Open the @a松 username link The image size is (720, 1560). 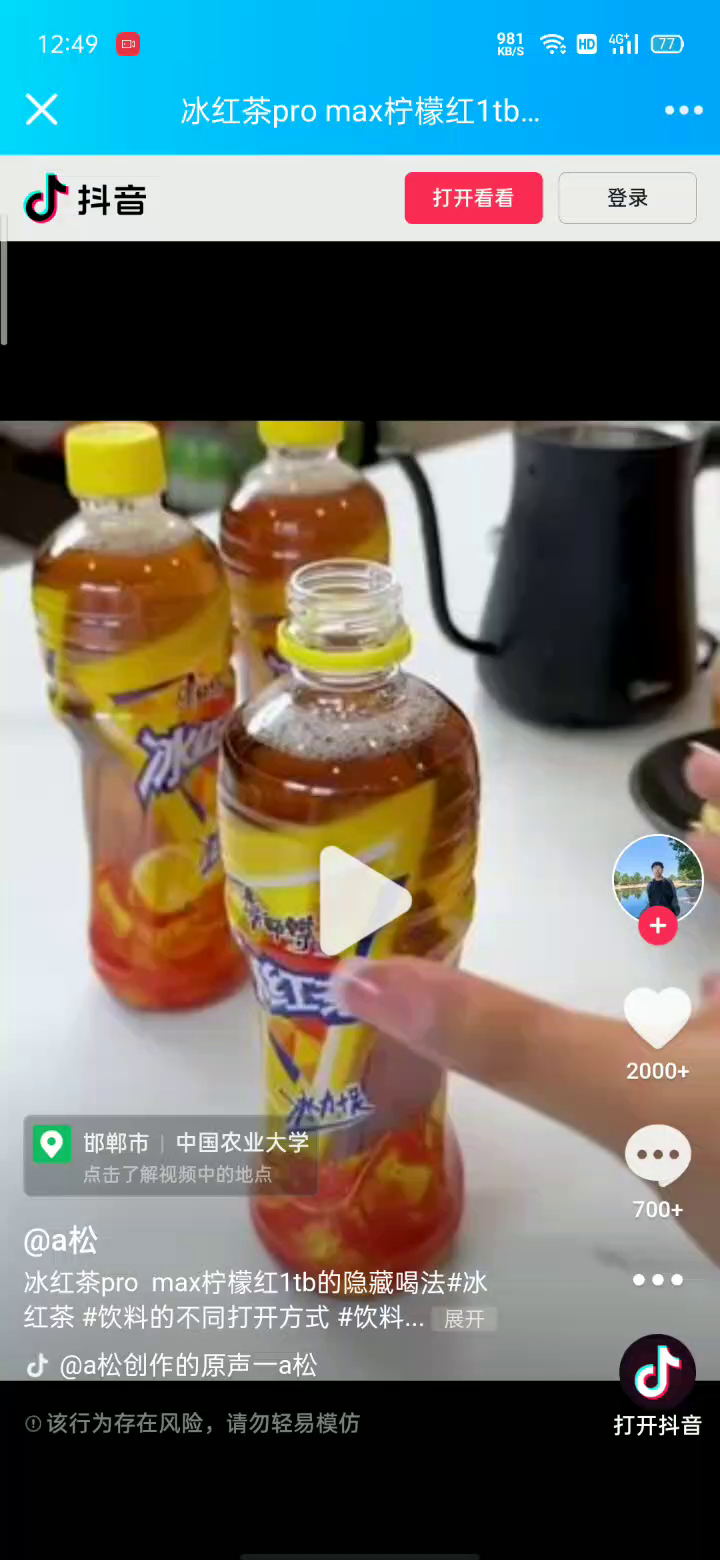(x=61, y=1241)
